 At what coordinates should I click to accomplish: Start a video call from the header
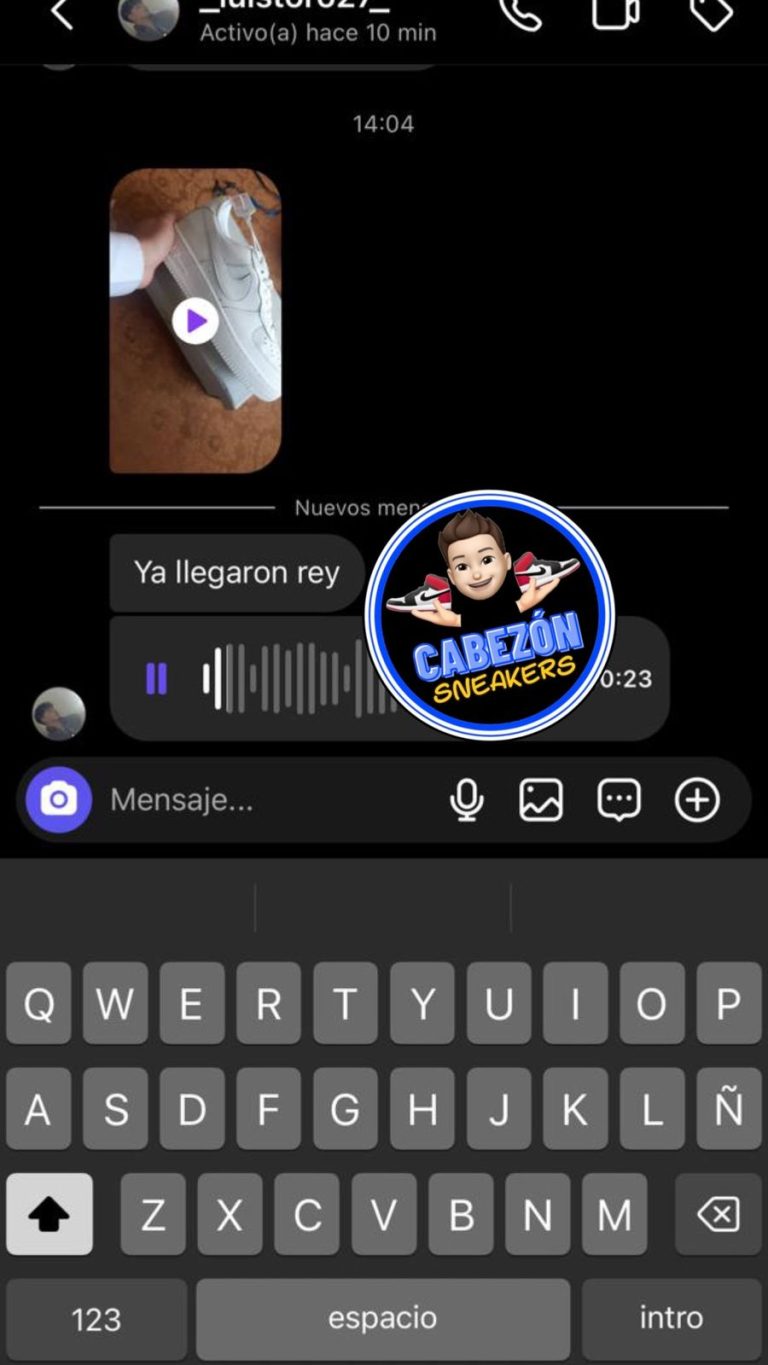[x=615, y=12]
